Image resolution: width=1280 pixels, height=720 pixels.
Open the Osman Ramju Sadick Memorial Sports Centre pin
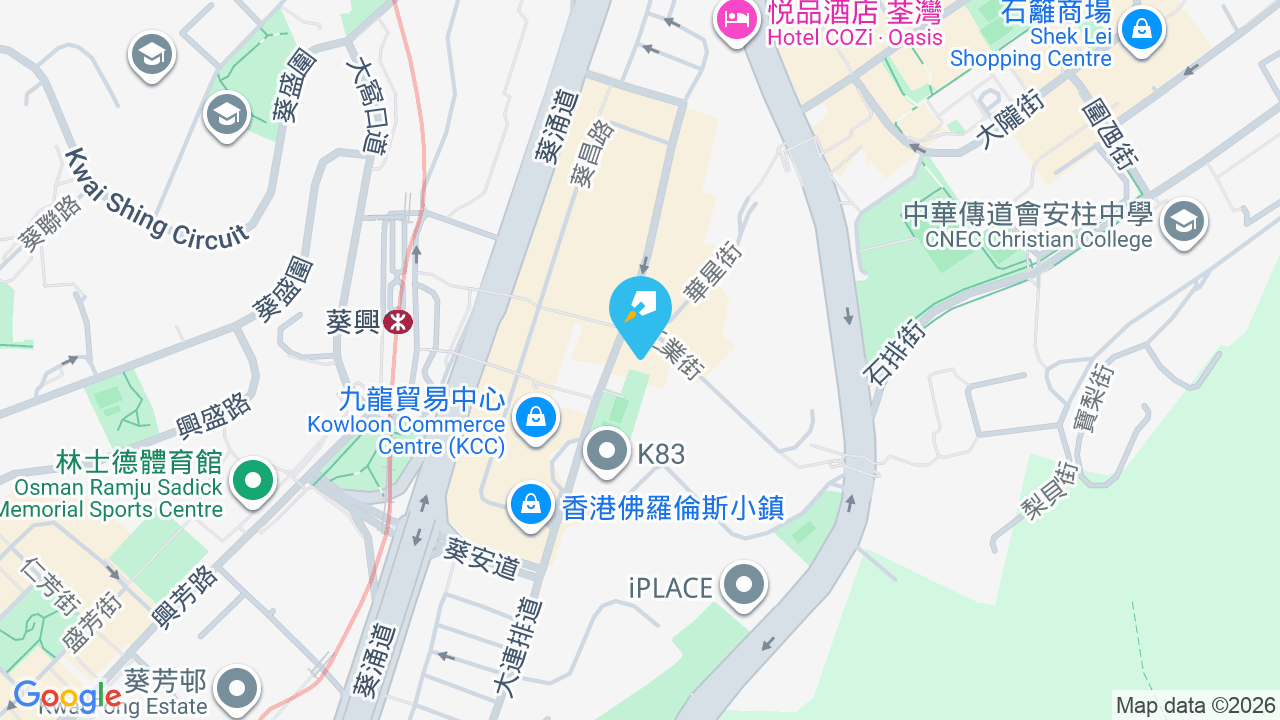point(252,483)
